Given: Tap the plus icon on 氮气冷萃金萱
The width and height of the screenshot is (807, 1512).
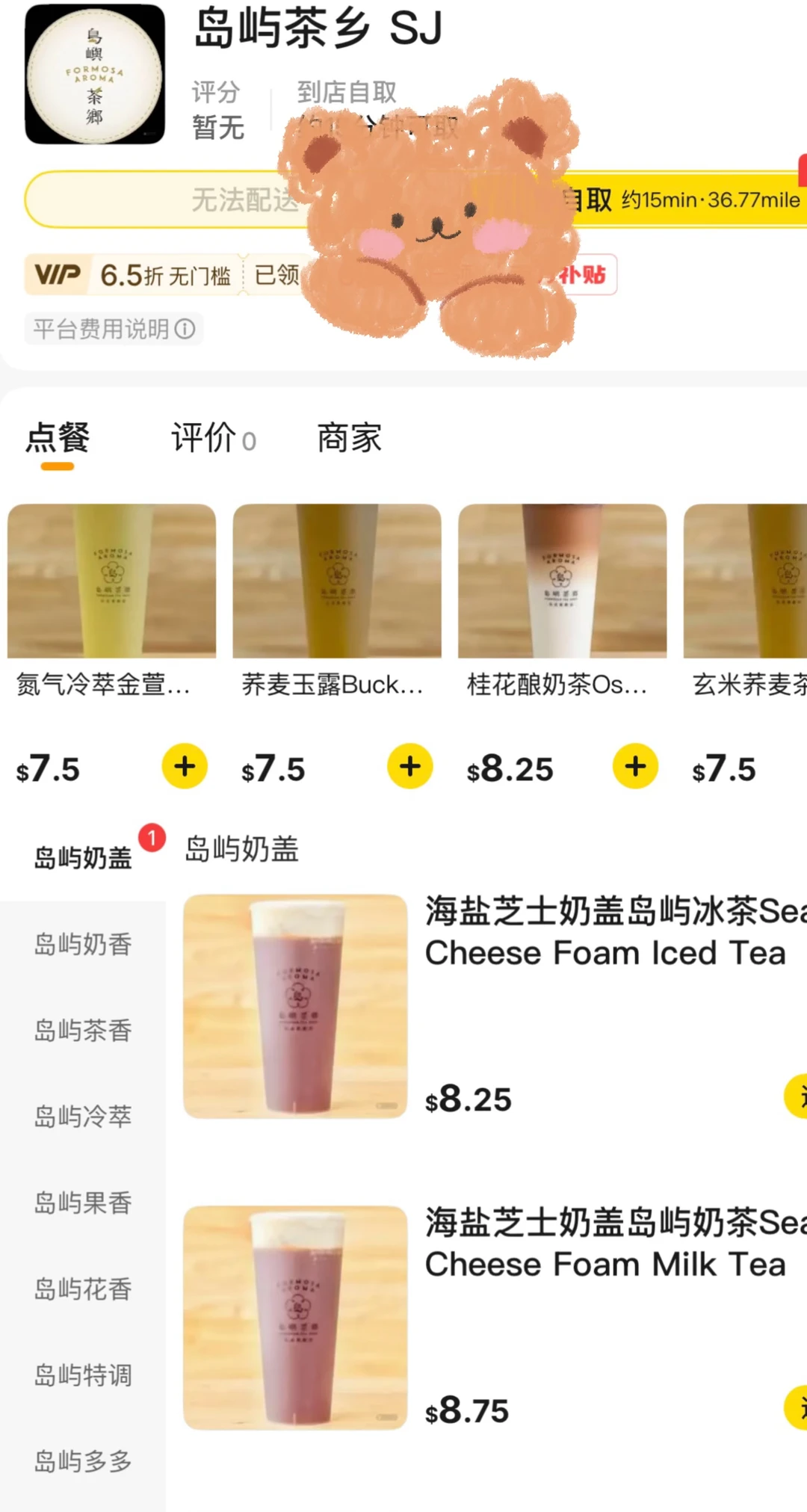Looking at the screenshot, I should (x=183, y=766).
